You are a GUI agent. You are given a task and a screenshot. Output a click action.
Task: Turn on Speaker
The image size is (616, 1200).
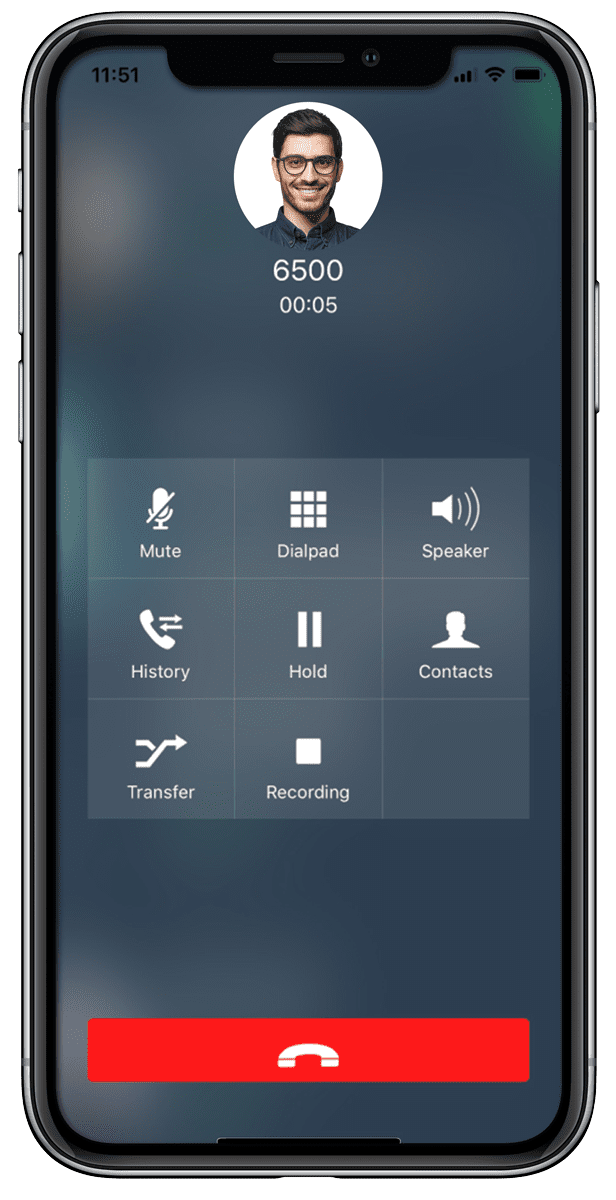click(456, 518)
